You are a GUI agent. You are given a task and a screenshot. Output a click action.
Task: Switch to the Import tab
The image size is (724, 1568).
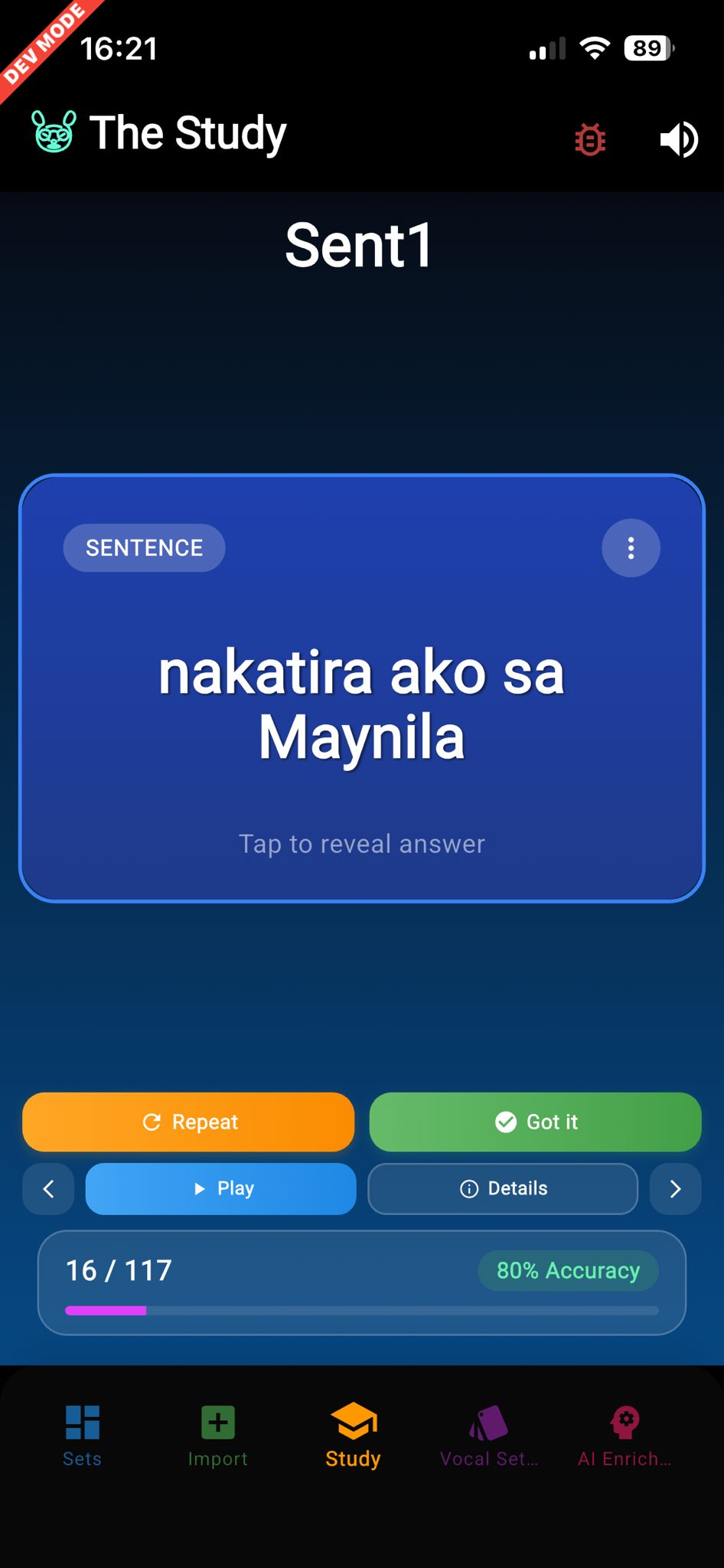click(218, 1436)
